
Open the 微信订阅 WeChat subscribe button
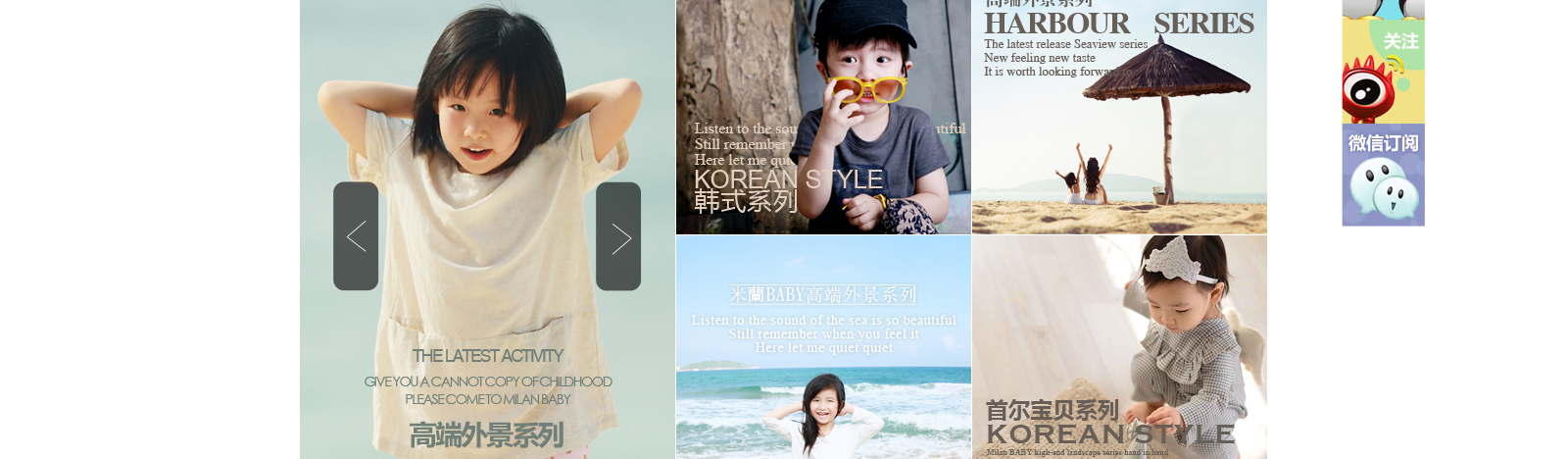click(1383, 176)
